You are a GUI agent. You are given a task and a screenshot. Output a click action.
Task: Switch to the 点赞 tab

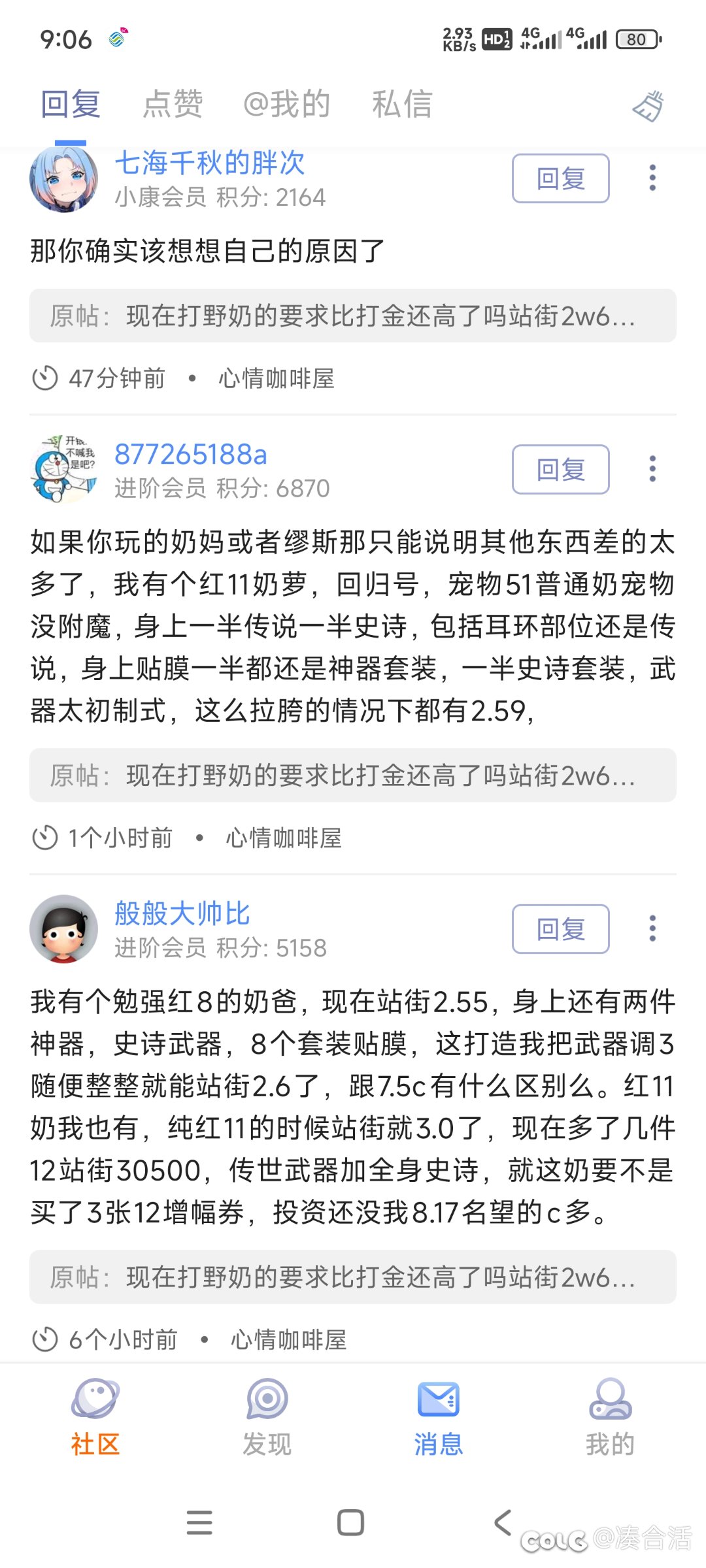coord(173,105)
